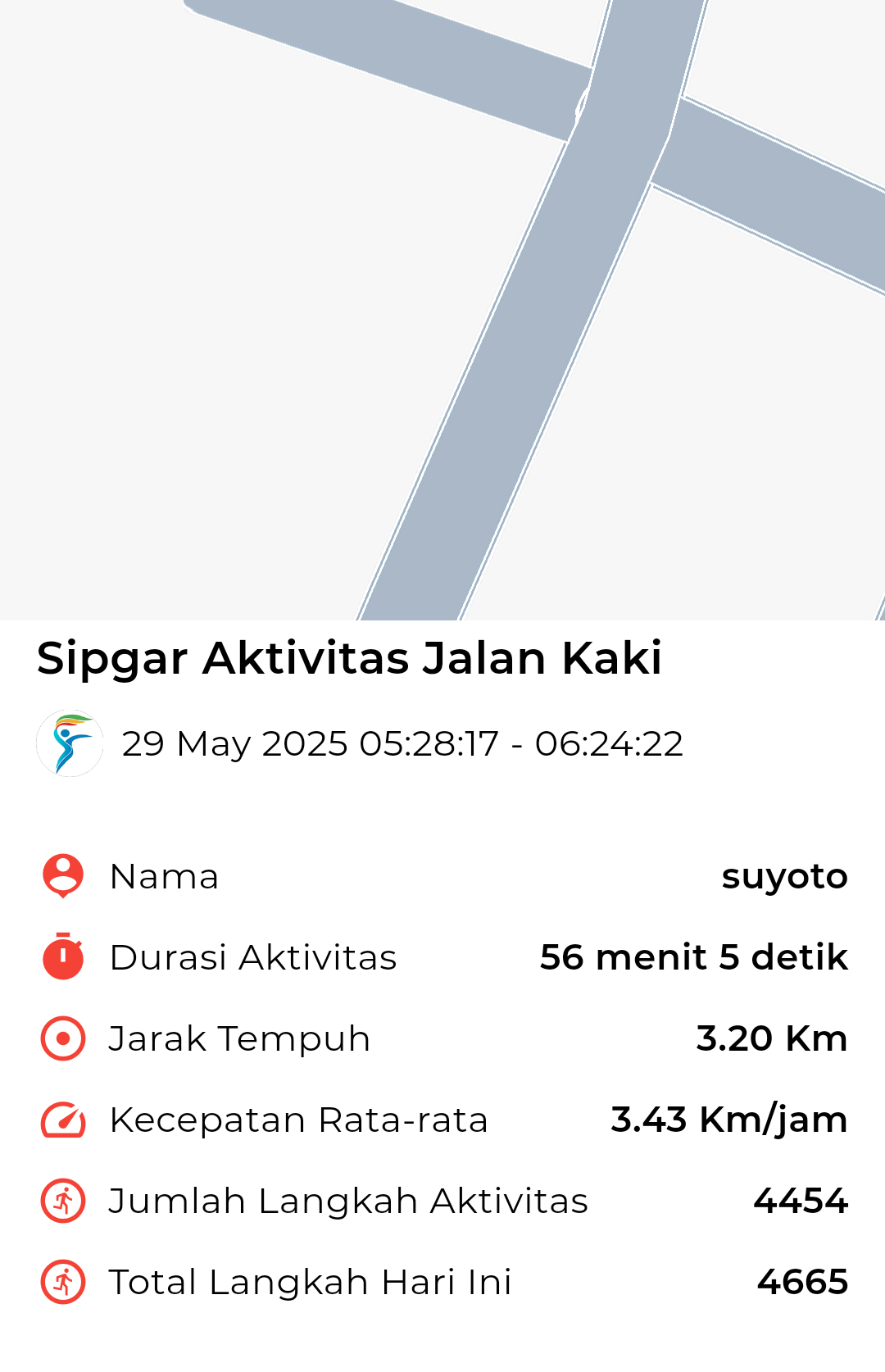Click the 3.43 Km/jam speed reading

click(x=728, y=1118)
